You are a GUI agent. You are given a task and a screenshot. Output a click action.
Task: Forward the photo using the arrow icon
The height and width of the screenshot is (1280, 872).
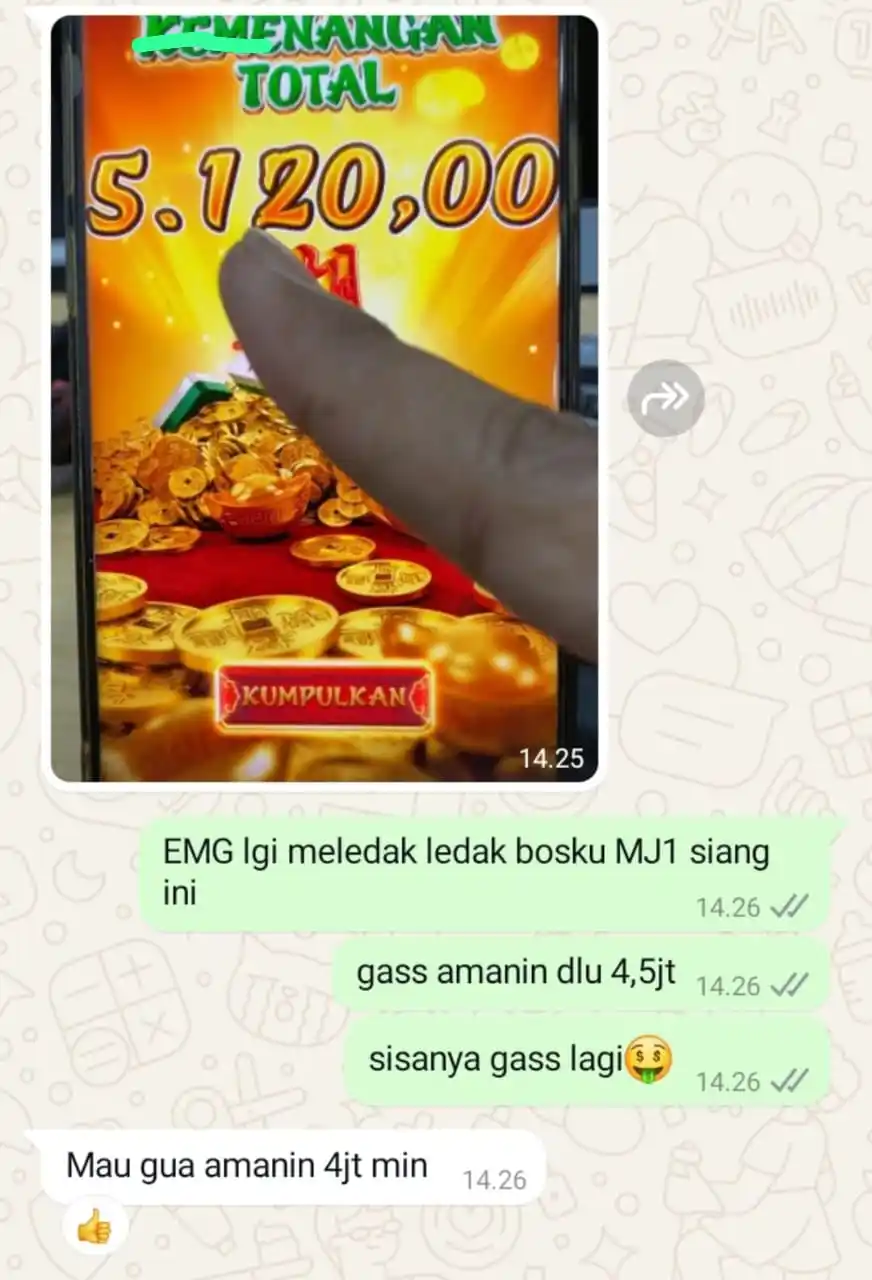pyautogui.click(x=666, y=398)
